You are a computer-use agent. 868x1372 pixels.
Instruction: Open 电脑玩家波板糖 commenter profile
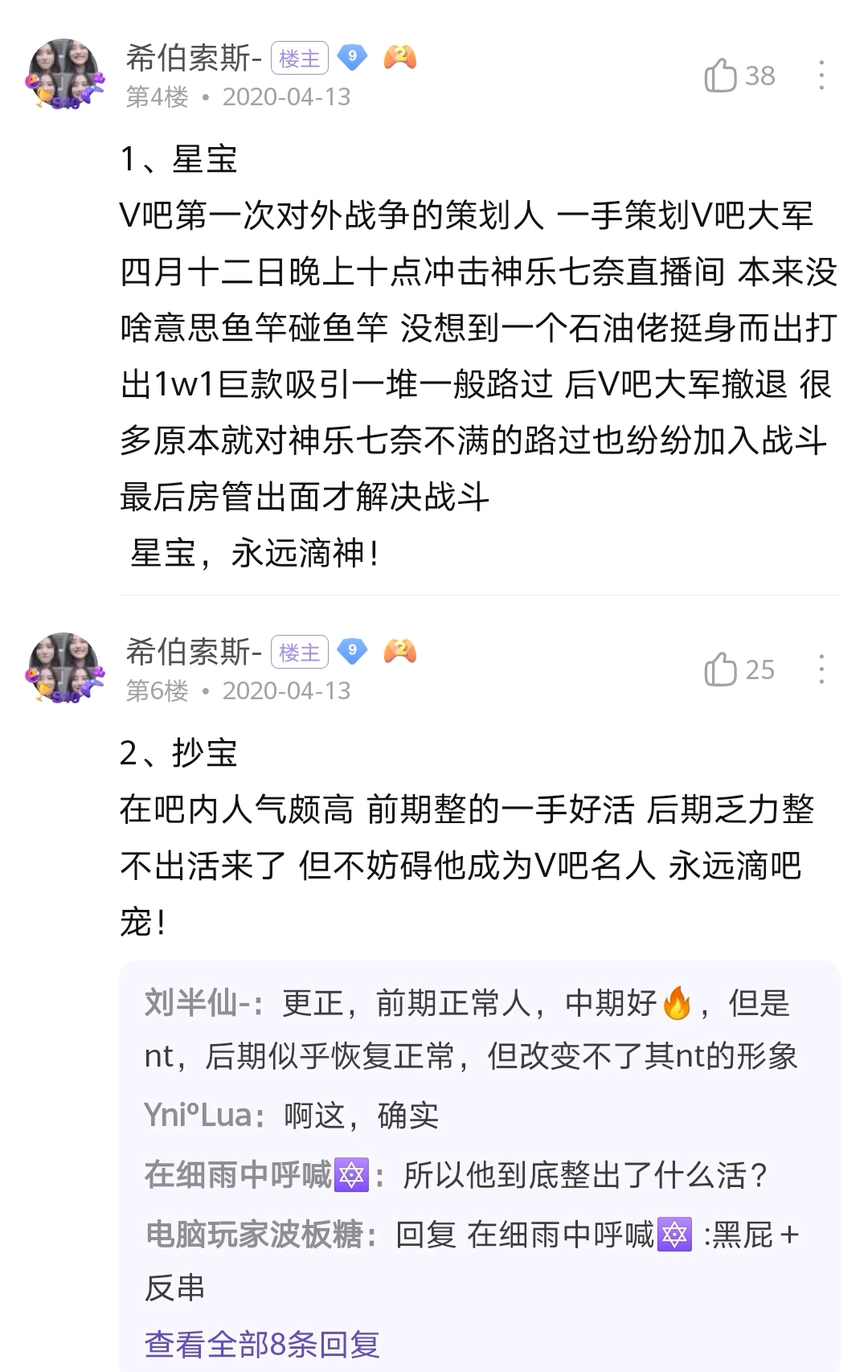pyautogui.click(x=254, y=1235)
